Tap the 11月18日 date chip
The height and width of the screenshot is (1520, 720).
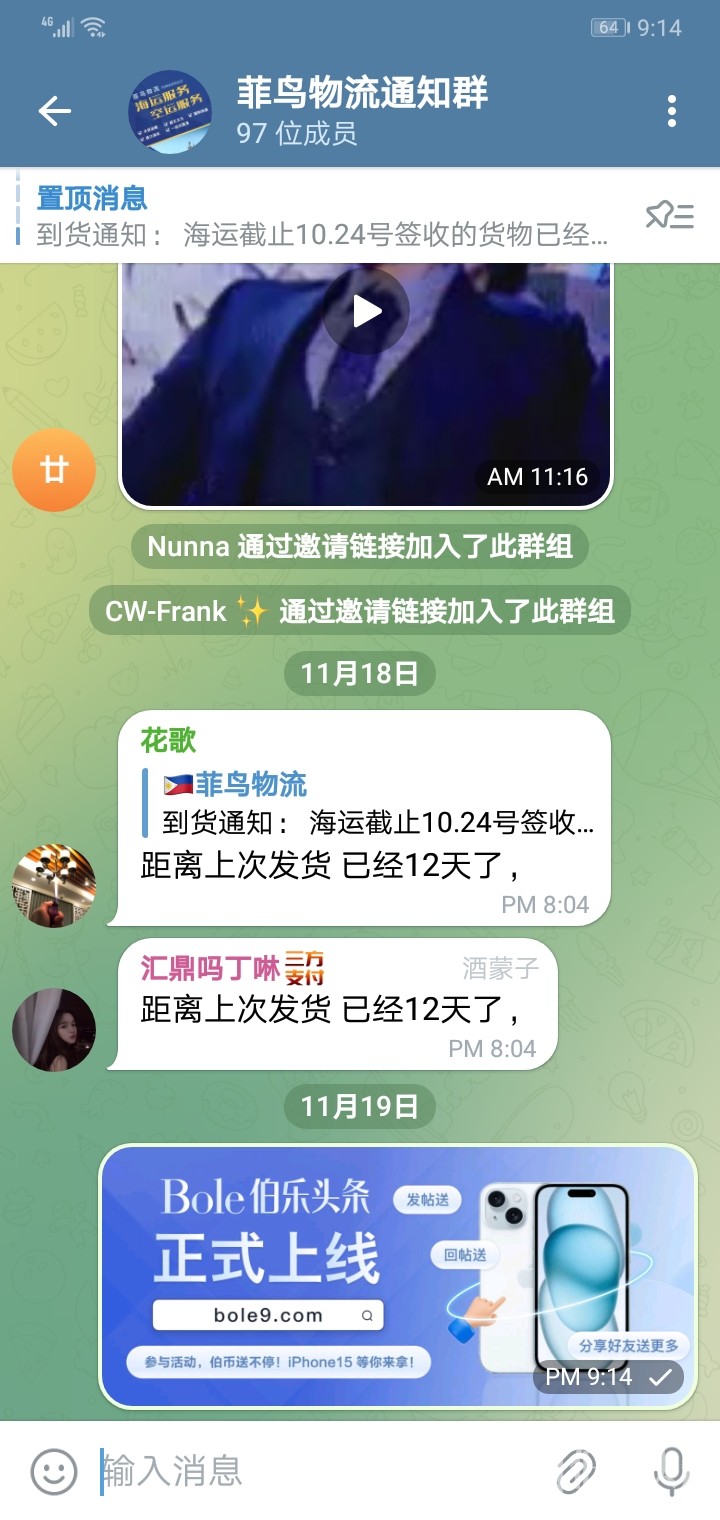click(359, 672)
